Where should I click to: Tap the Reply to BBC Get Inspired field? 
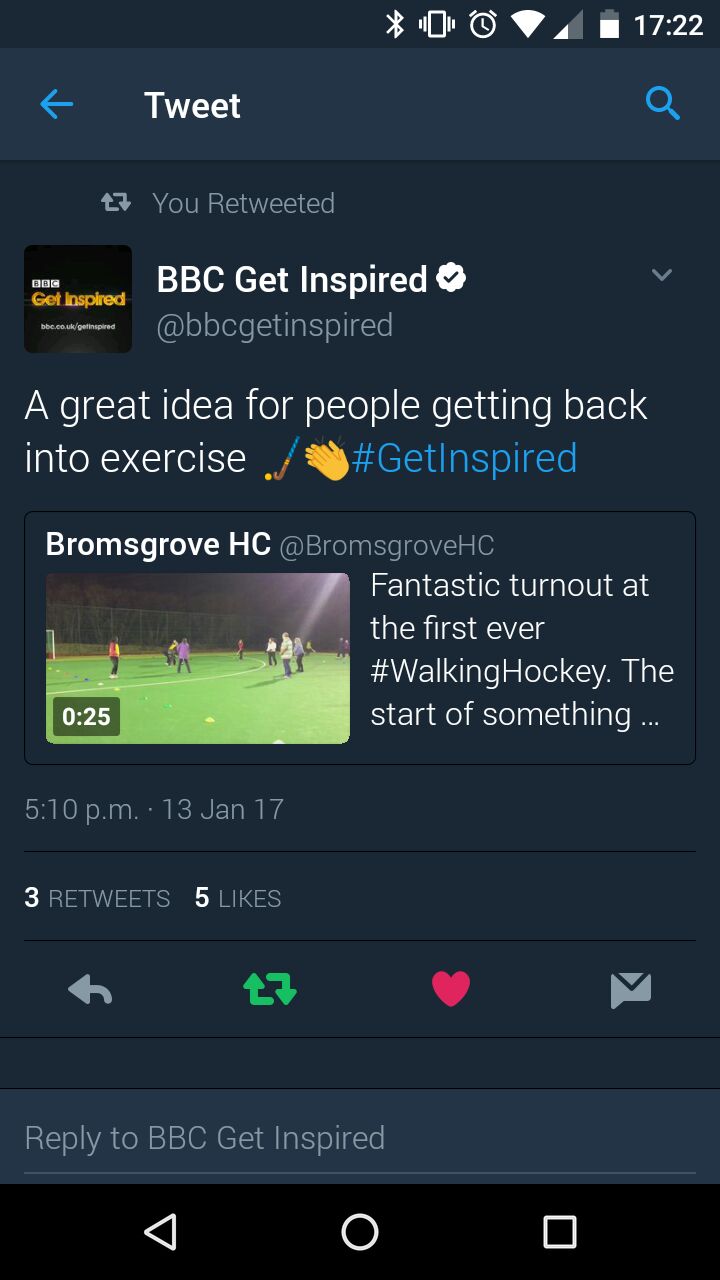click(x=359, y=1138)
